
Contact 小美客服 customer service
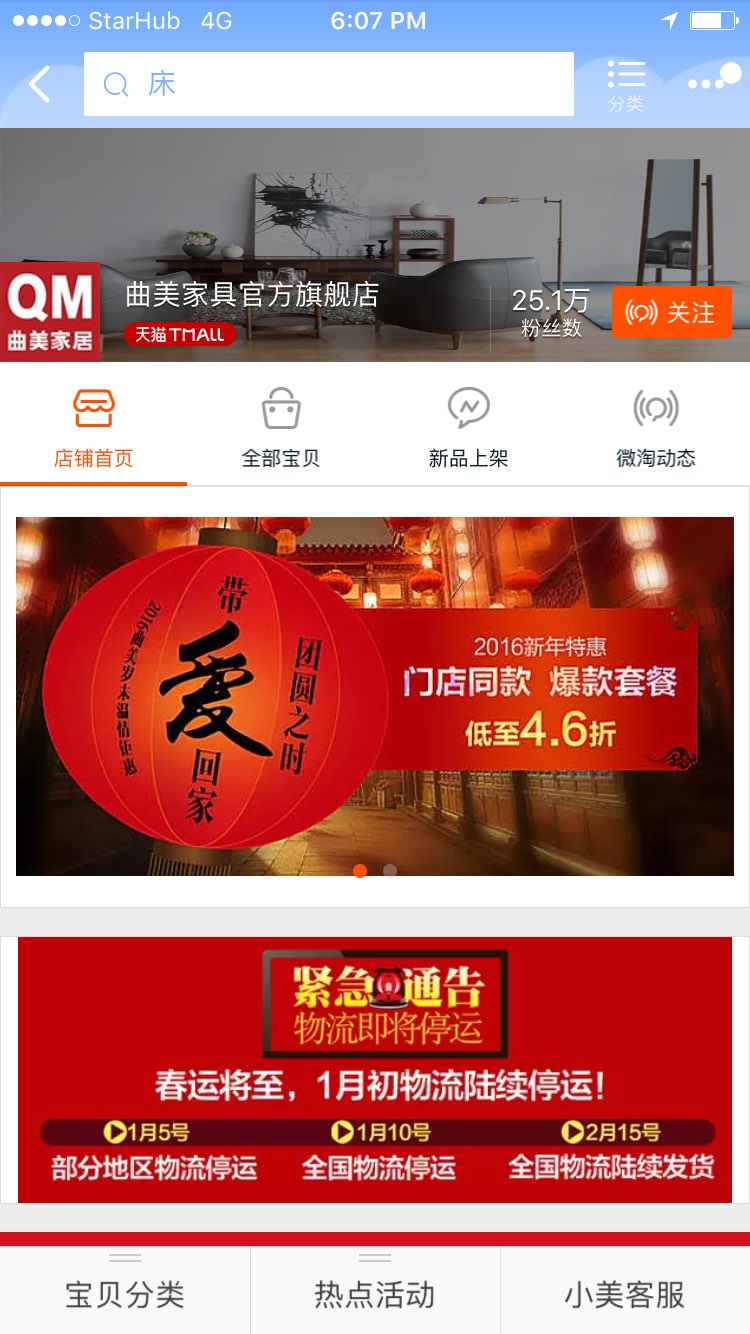pyautogui.click(x=625, y=1294)
